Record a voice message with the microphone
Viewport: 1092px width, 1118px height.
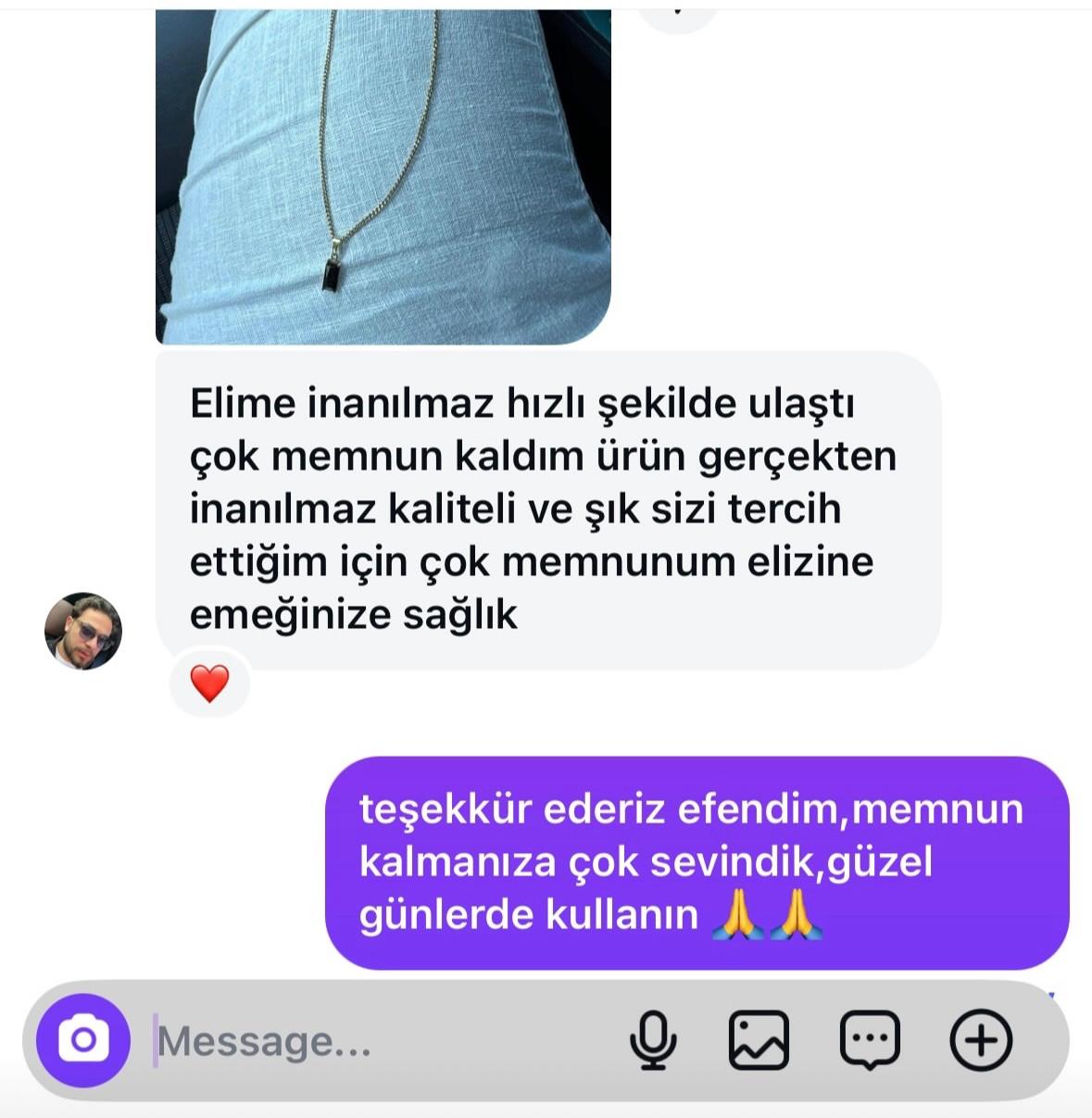coord(653,1040)
